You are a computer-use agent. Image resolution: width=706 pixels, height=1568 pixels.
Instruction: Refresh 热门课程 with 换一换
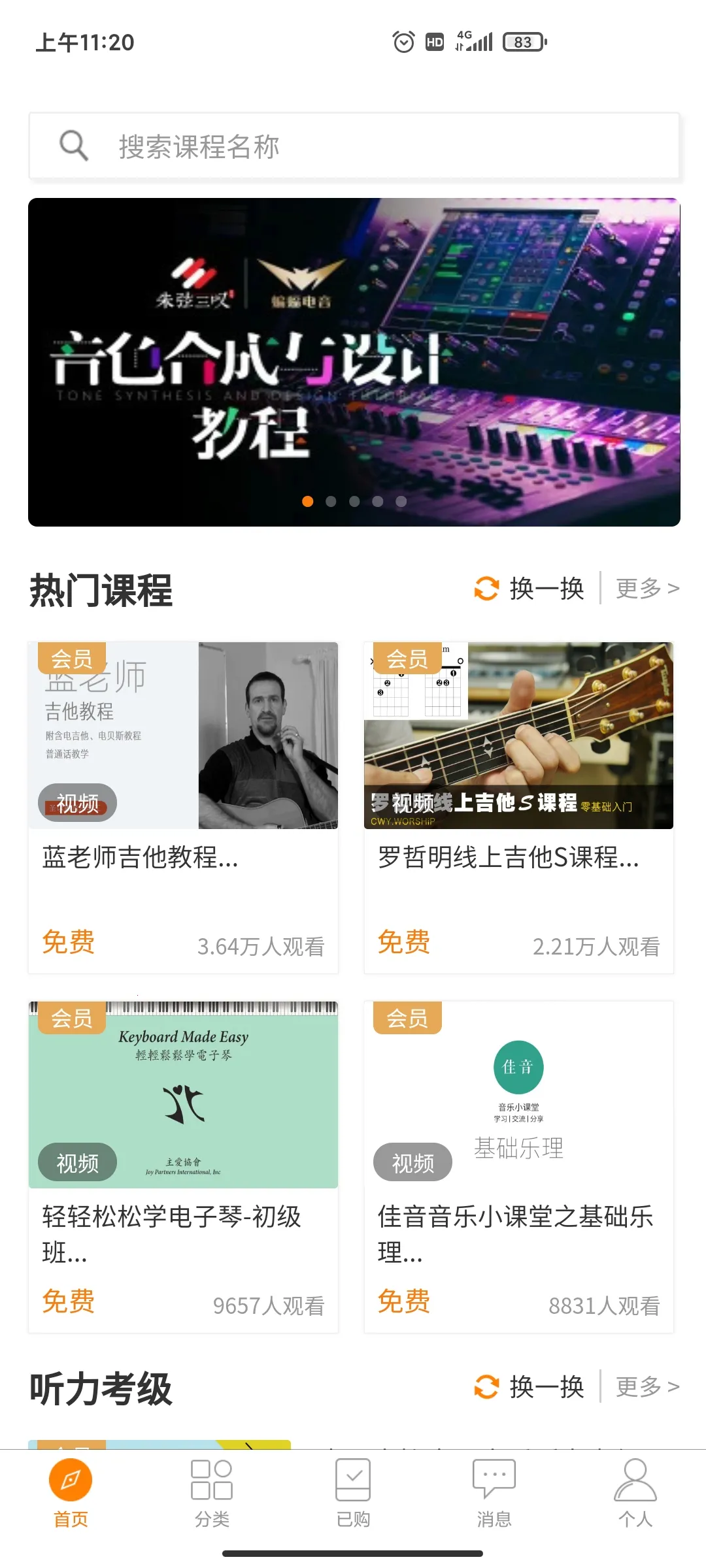[x=529, y=589]
